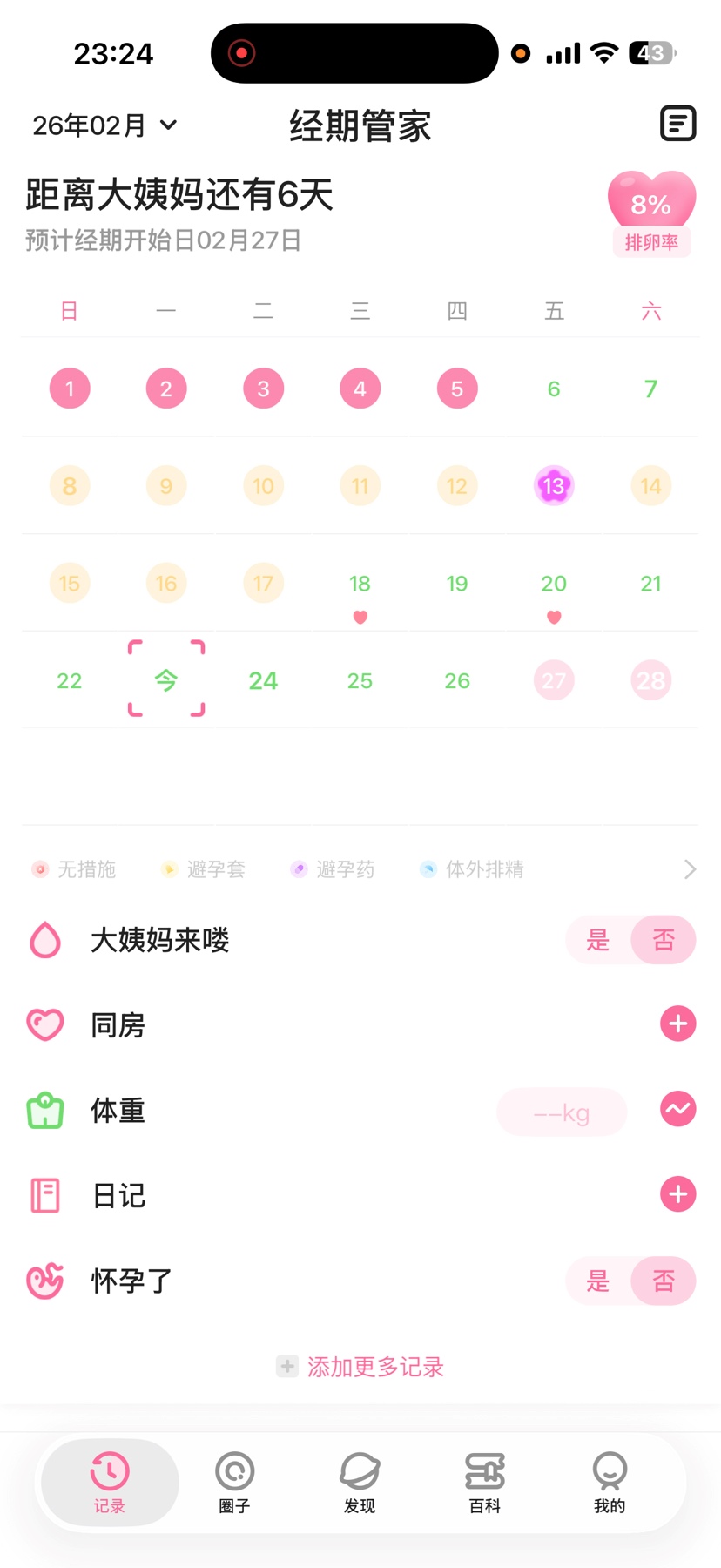Image resolution: width=721 pixels, height=1568 pixels.
Task: Select calendar date 27
Action: pyautogui.click(x=554, y=680)
